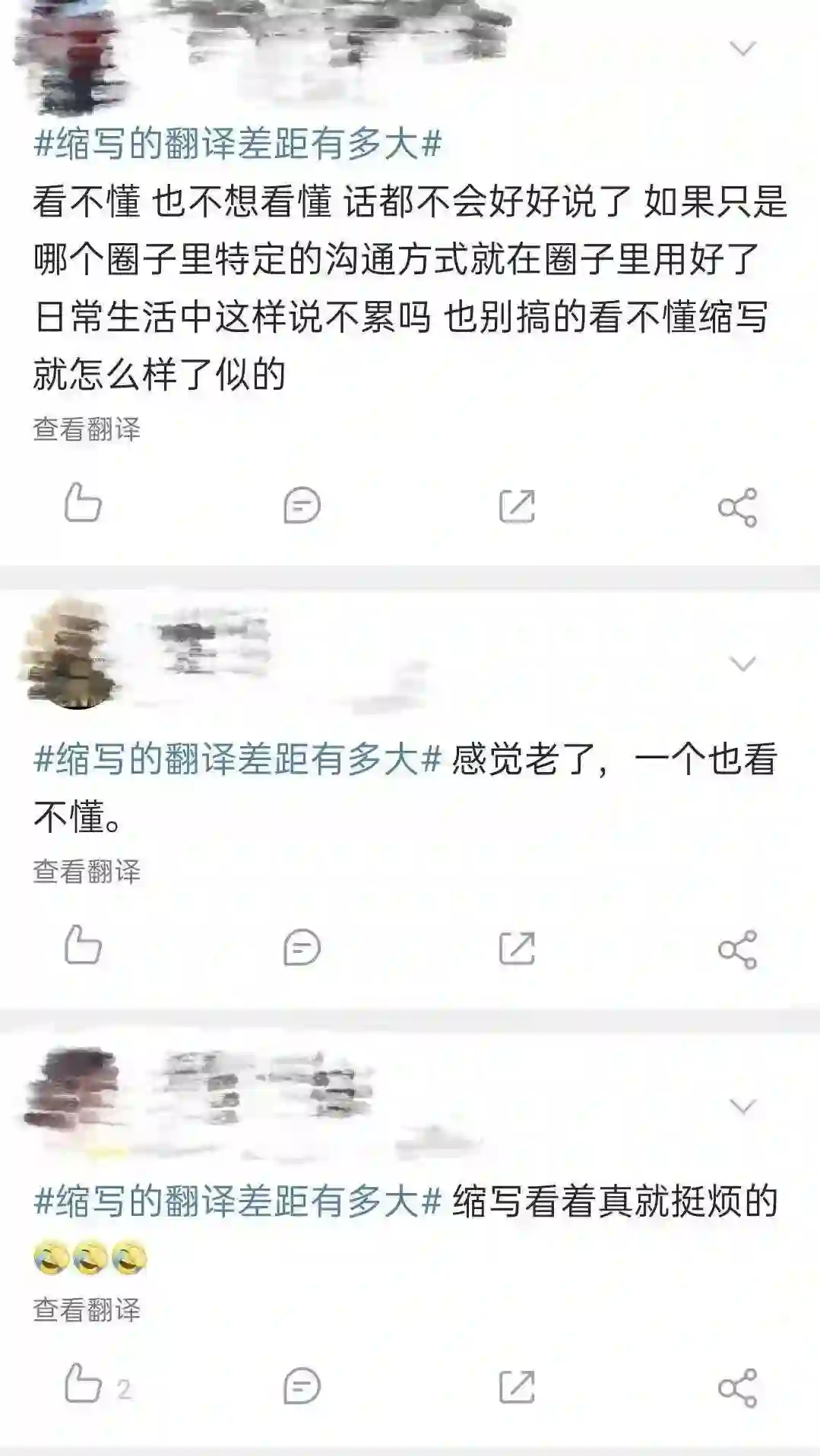
Task: Comment on the post starting with 看不懂 也不想看懂
Action: pyautogui.click(x=302, y=506)
